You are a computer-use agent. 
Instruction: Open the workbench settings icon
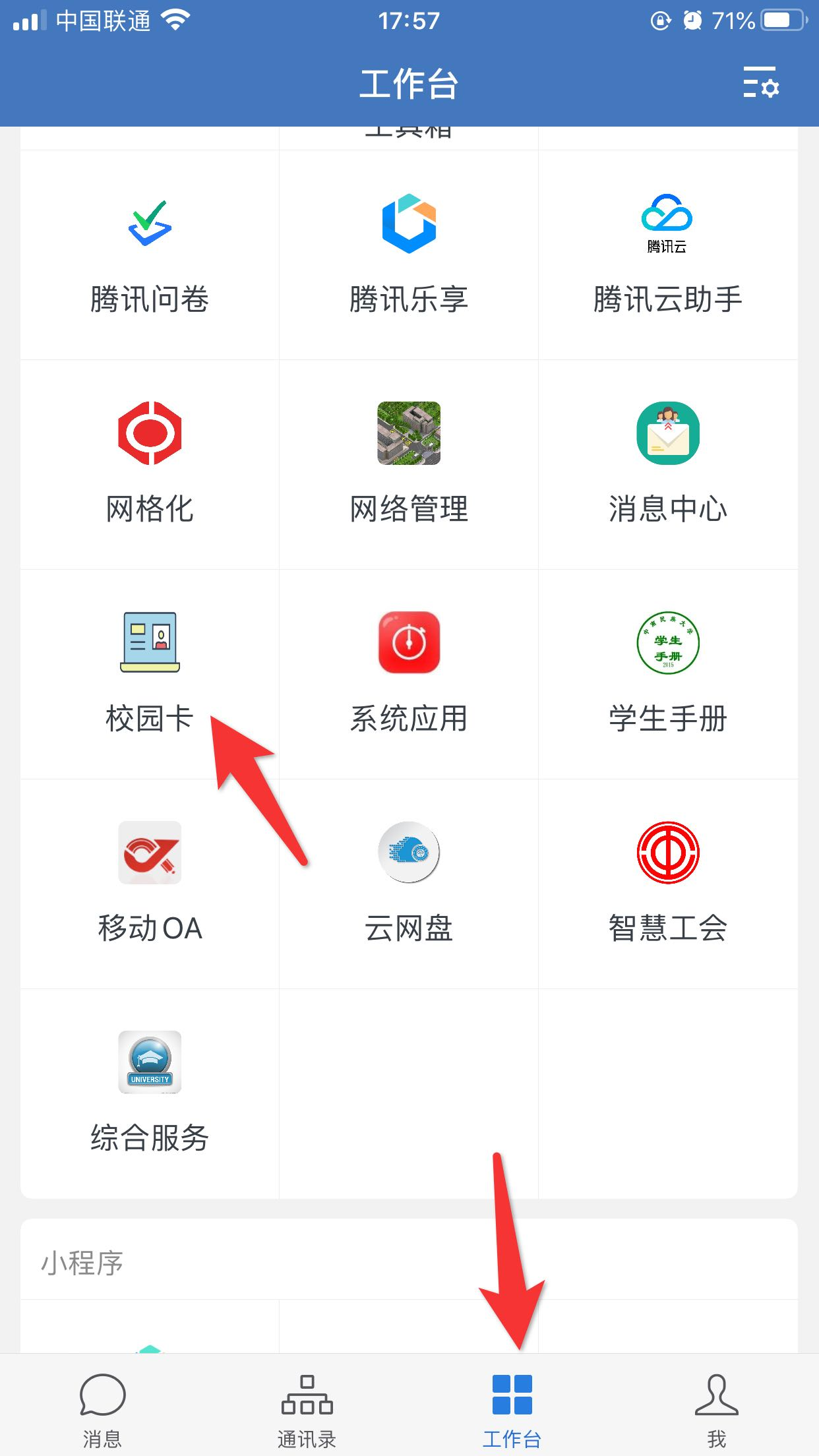tap(760, 82)
